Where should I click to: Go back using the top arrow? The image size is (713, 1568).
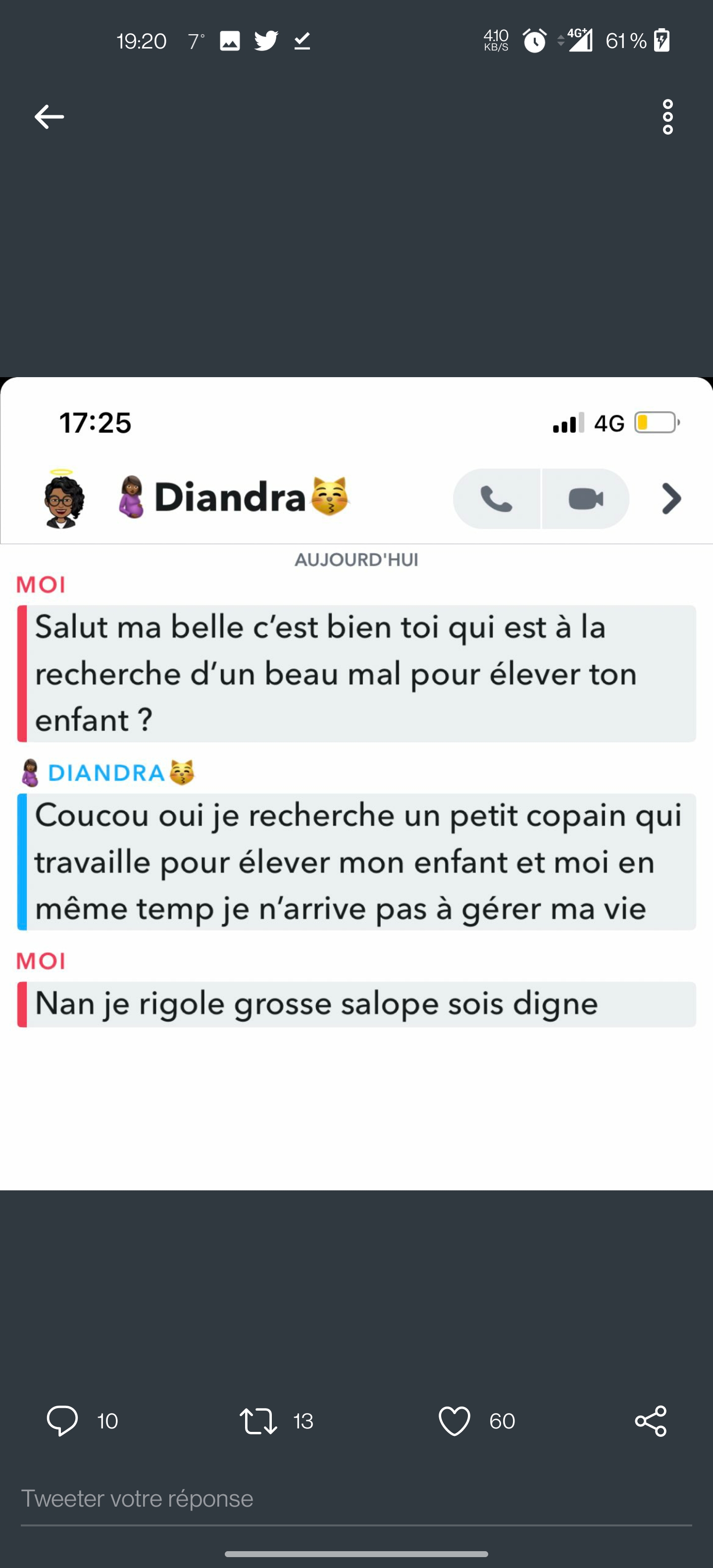(49, 117)
